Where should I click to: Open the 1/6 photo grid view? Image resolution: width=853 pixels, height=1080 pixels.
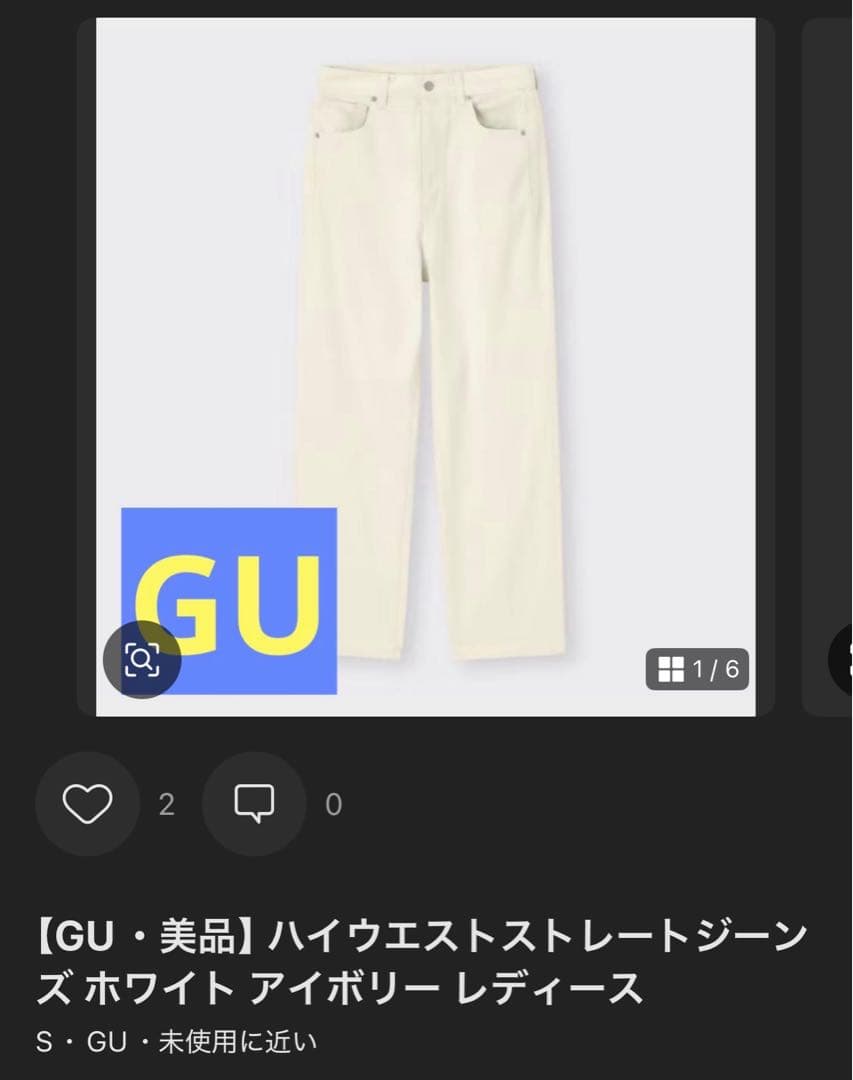(x=697, y=669)
